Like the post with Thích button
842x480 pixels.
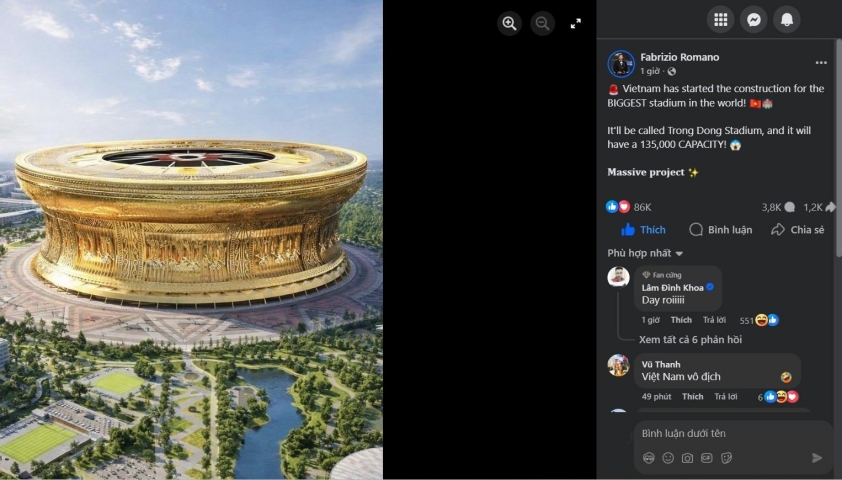click(643, 230)
